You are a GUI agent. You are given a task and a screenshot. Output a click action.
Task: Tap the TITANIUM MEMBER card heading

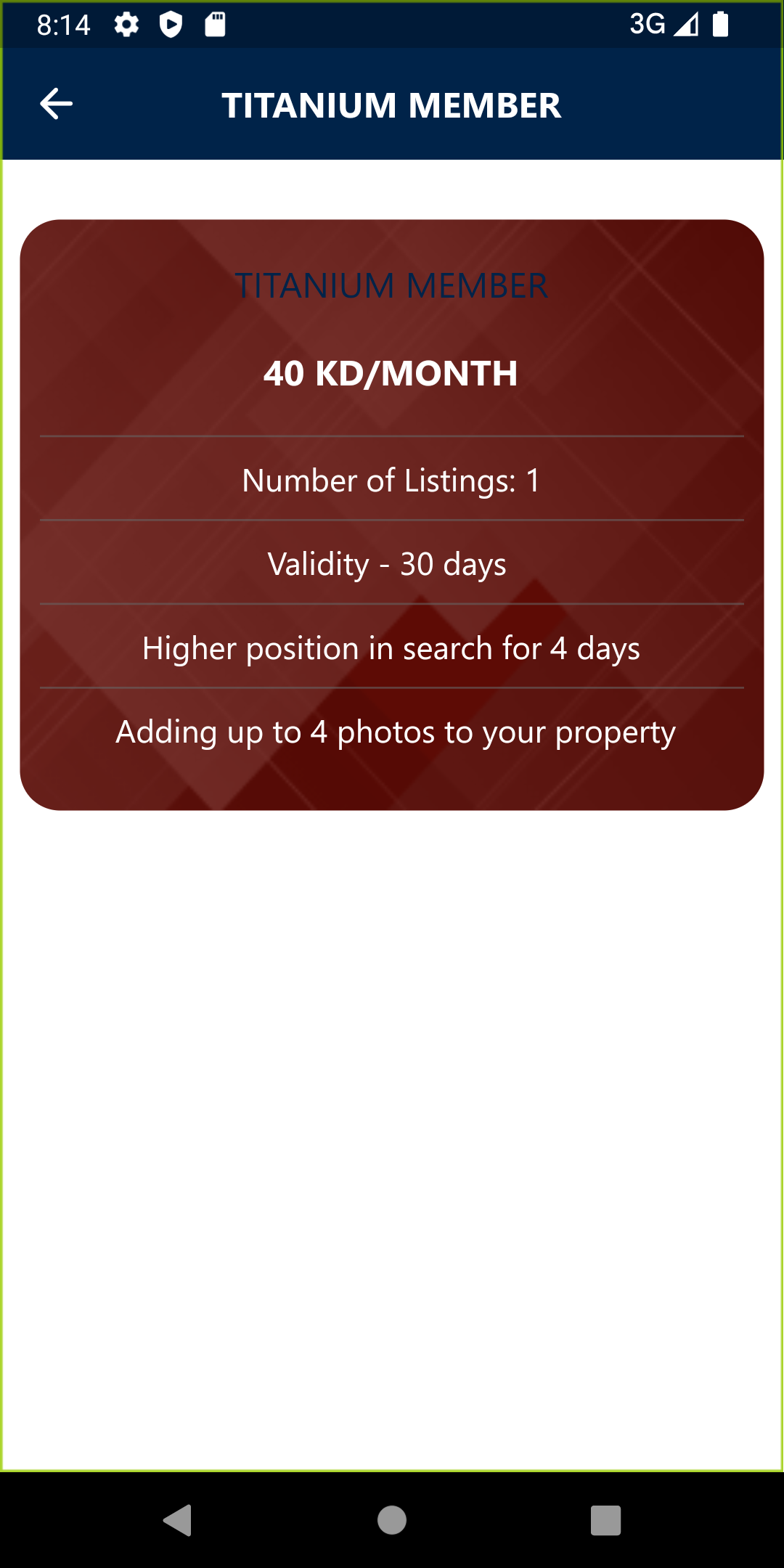pos(392,285)
